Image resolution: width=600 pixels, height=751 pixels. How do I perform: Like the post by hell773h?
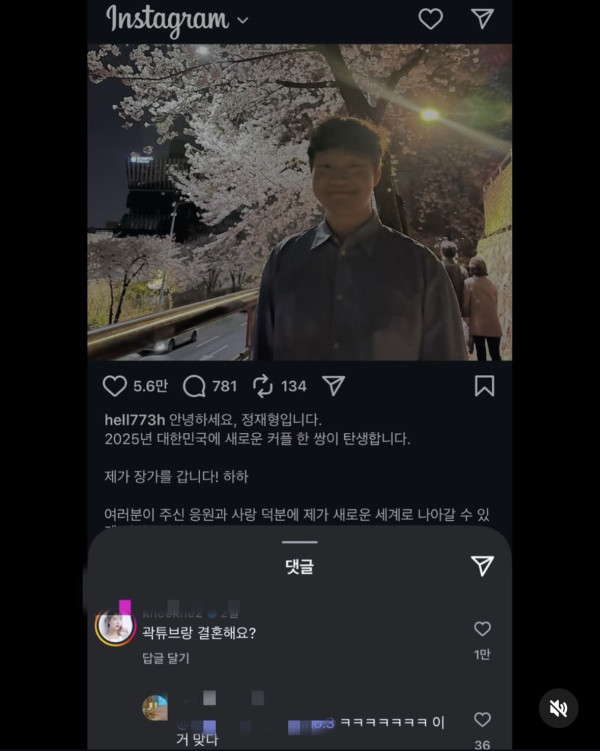[x=115, y=386]
